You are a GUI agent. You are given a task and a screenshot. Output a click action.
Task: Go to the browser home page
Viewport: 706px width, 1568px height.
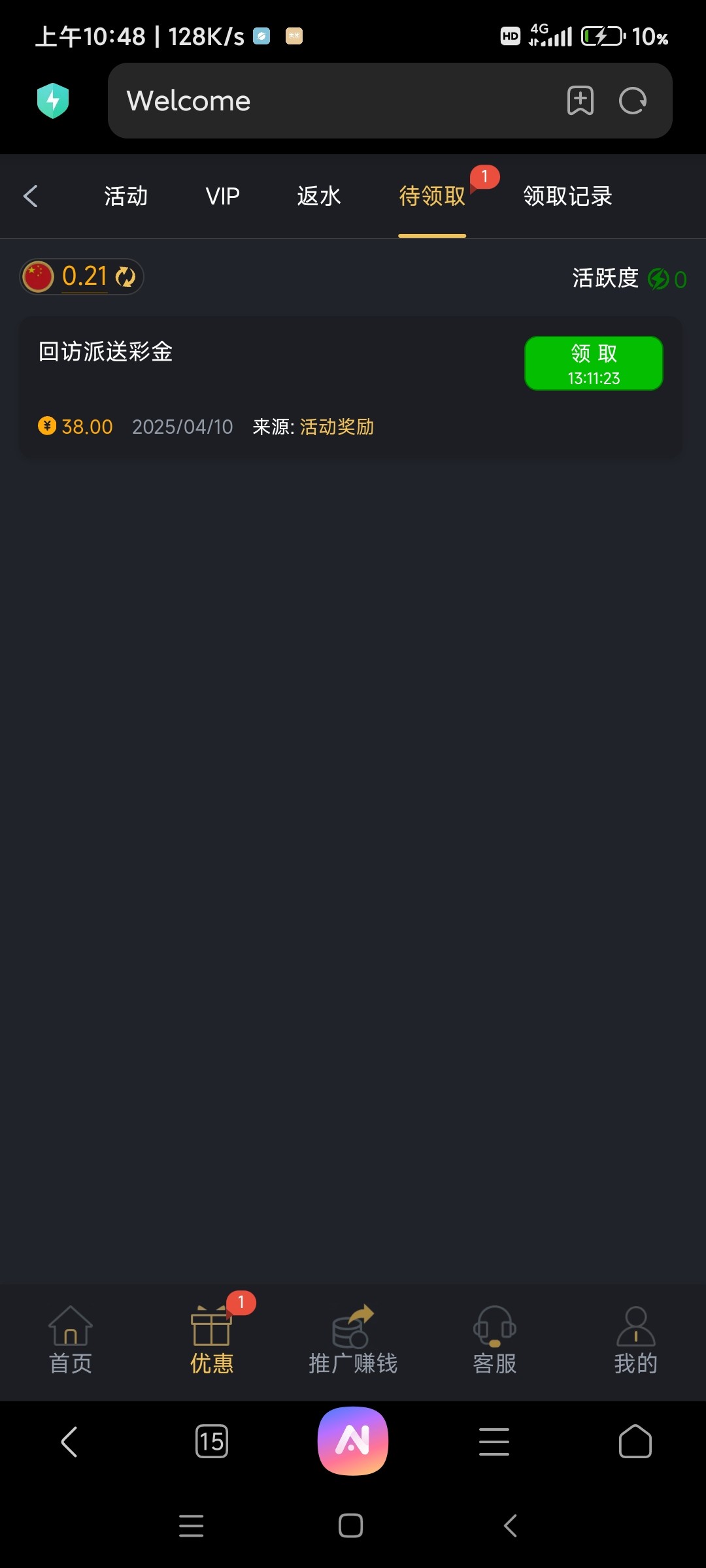[x=635, y=1441]
